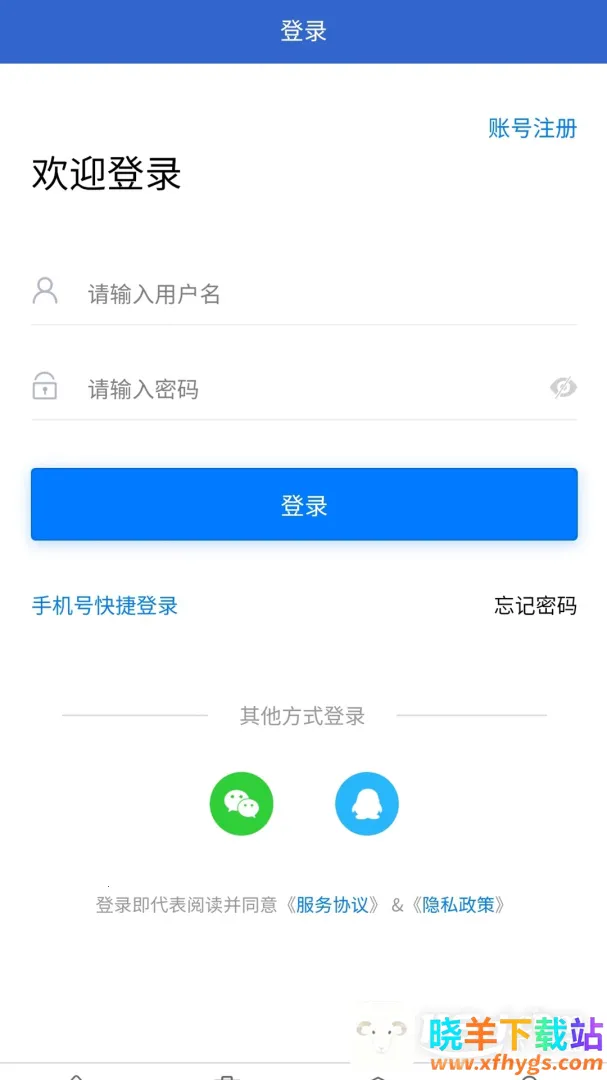Select the 请输入密码 password field

pos(300,389)
